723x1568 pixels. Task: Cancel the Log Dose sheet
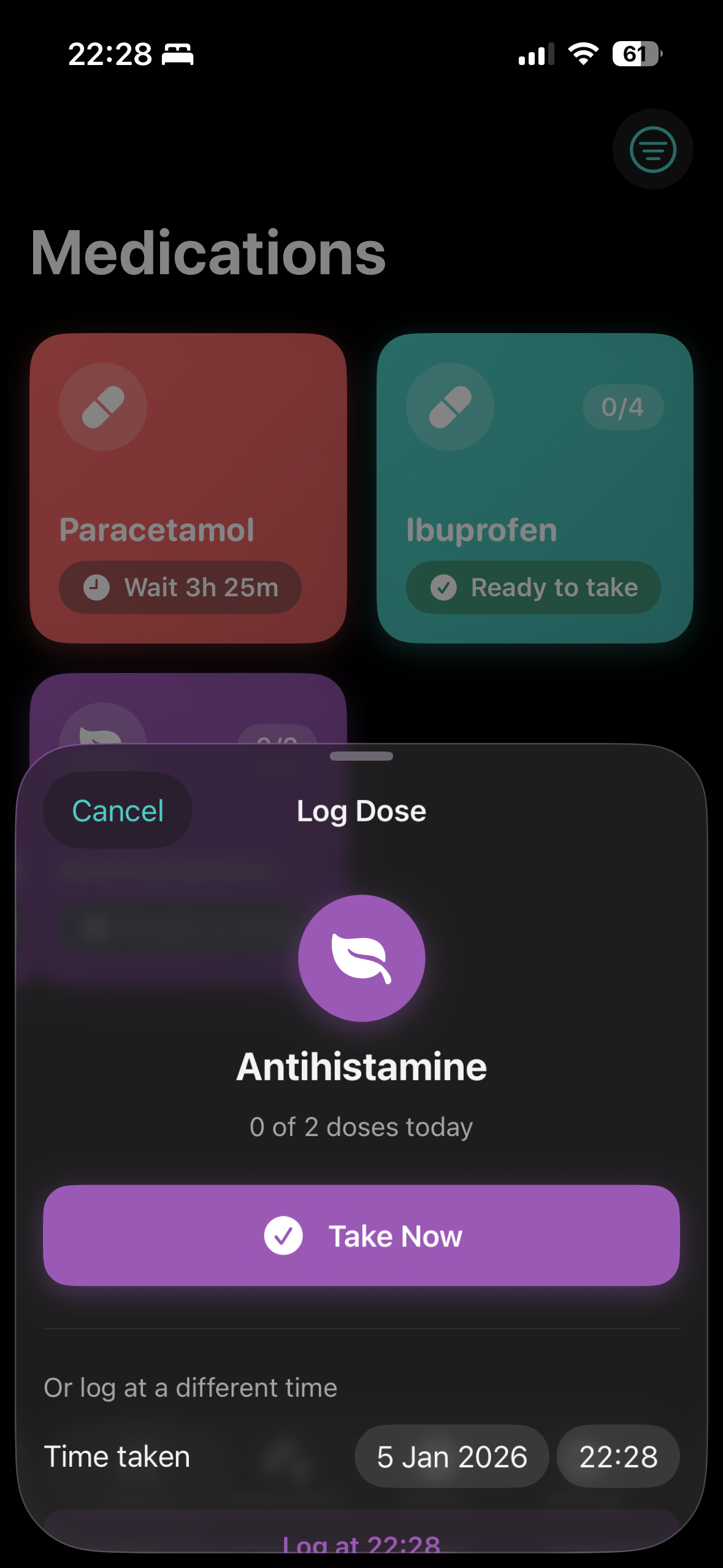click(x=118, y=810)
